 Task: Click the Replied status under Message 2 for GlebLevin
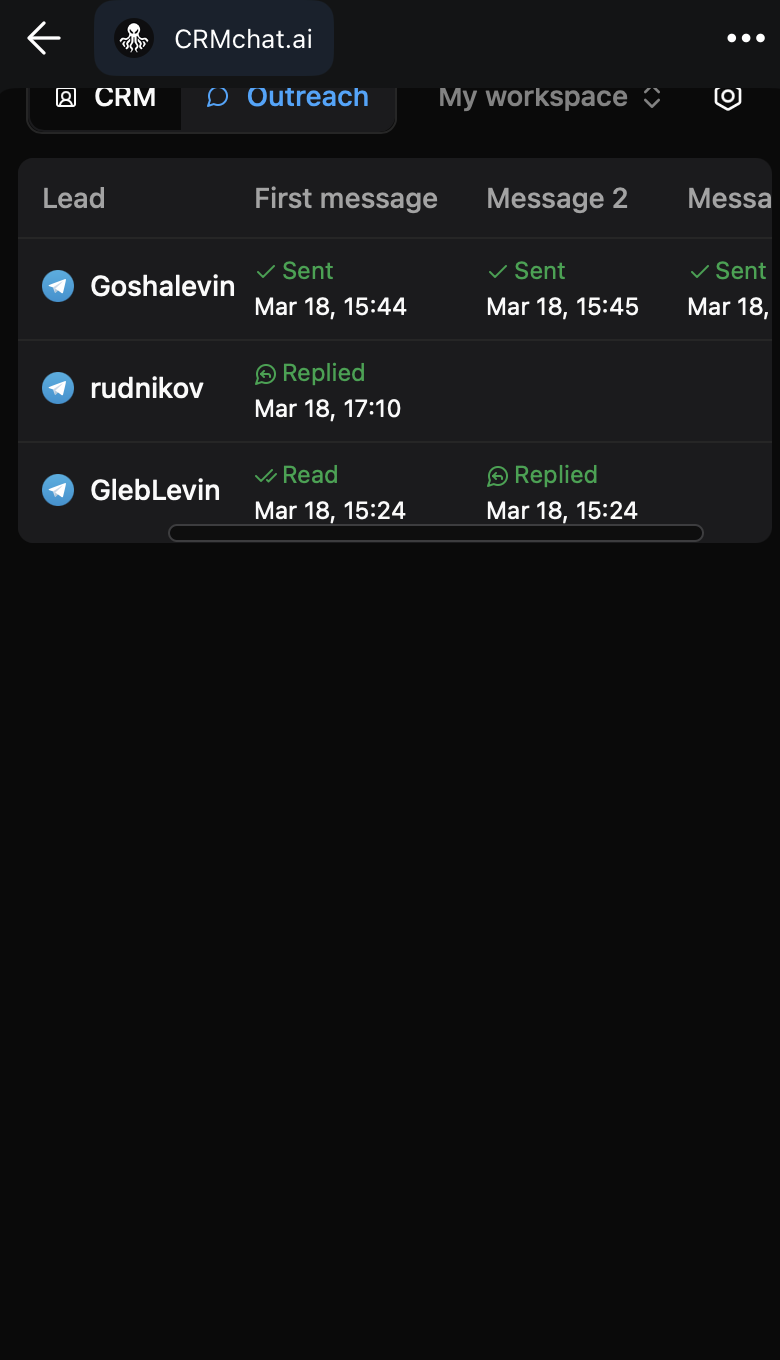tap(498, 475)
